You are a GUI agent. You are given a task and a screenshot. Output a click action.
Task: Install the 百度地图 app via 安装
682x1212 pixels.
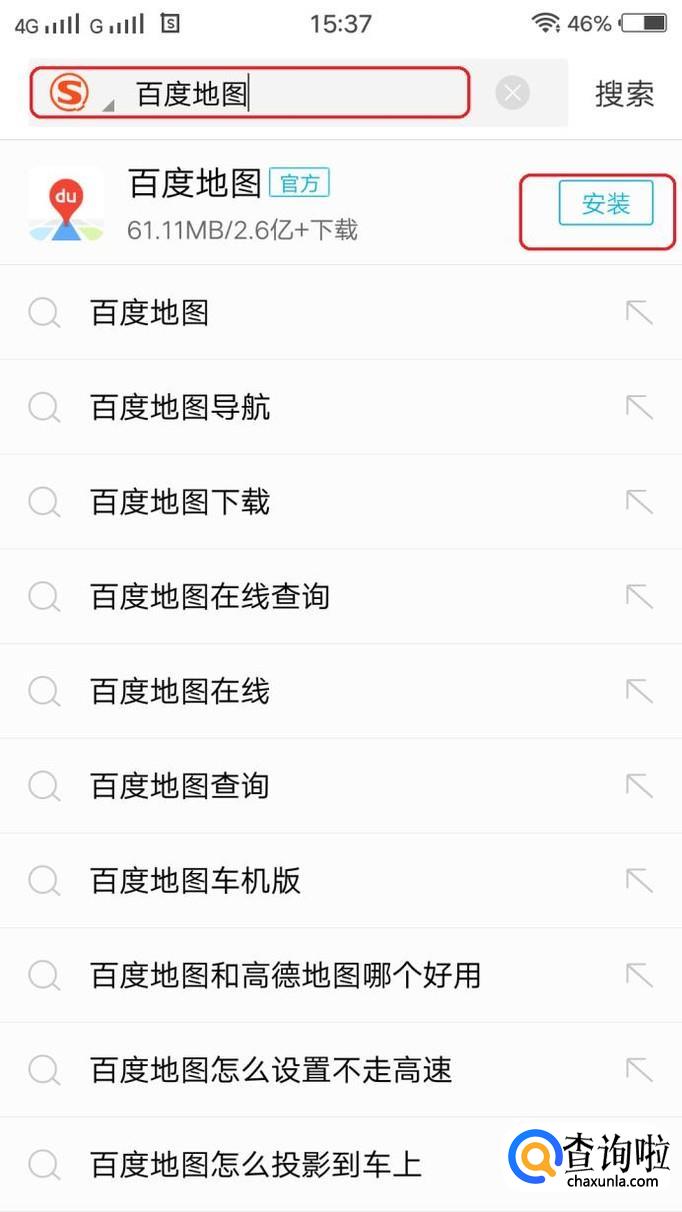coord(605,204)
